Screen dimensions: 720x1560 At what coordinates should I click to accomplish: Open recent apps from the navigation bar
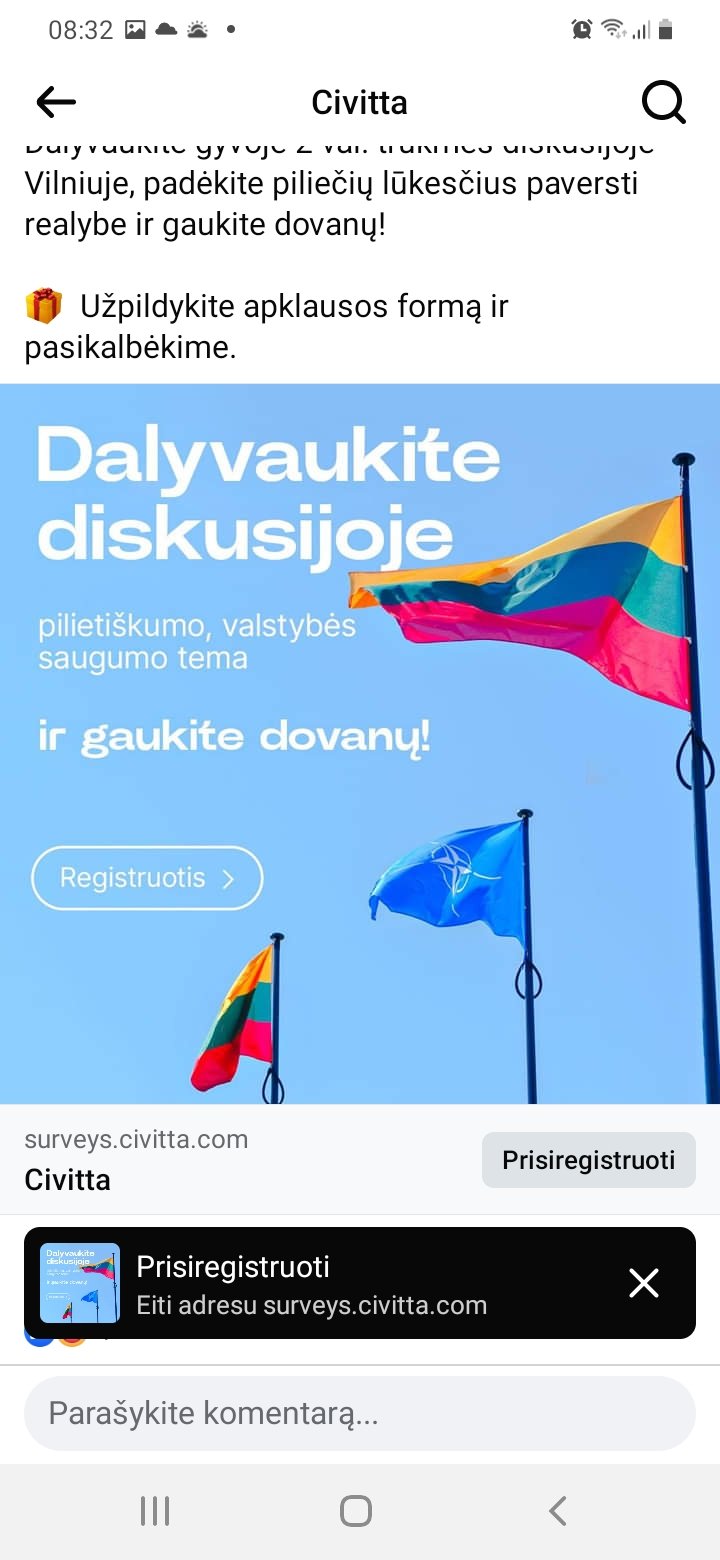(x=155, y=1511)
